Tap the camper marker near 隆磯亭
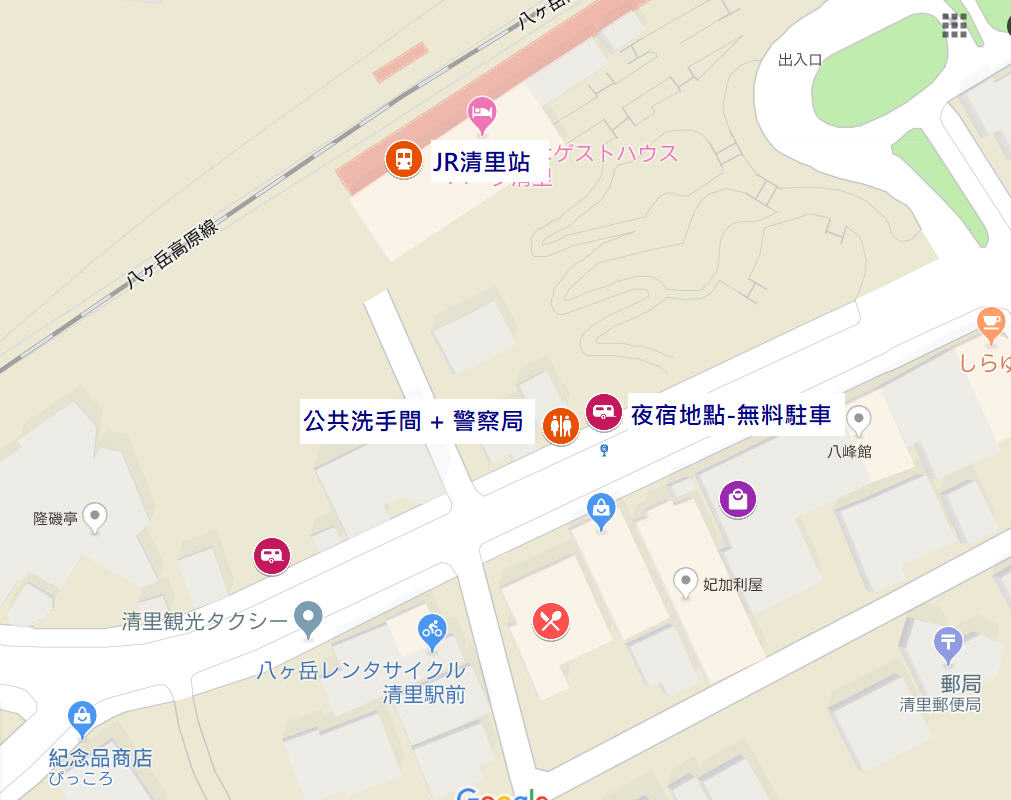 (x=271, y=555)
